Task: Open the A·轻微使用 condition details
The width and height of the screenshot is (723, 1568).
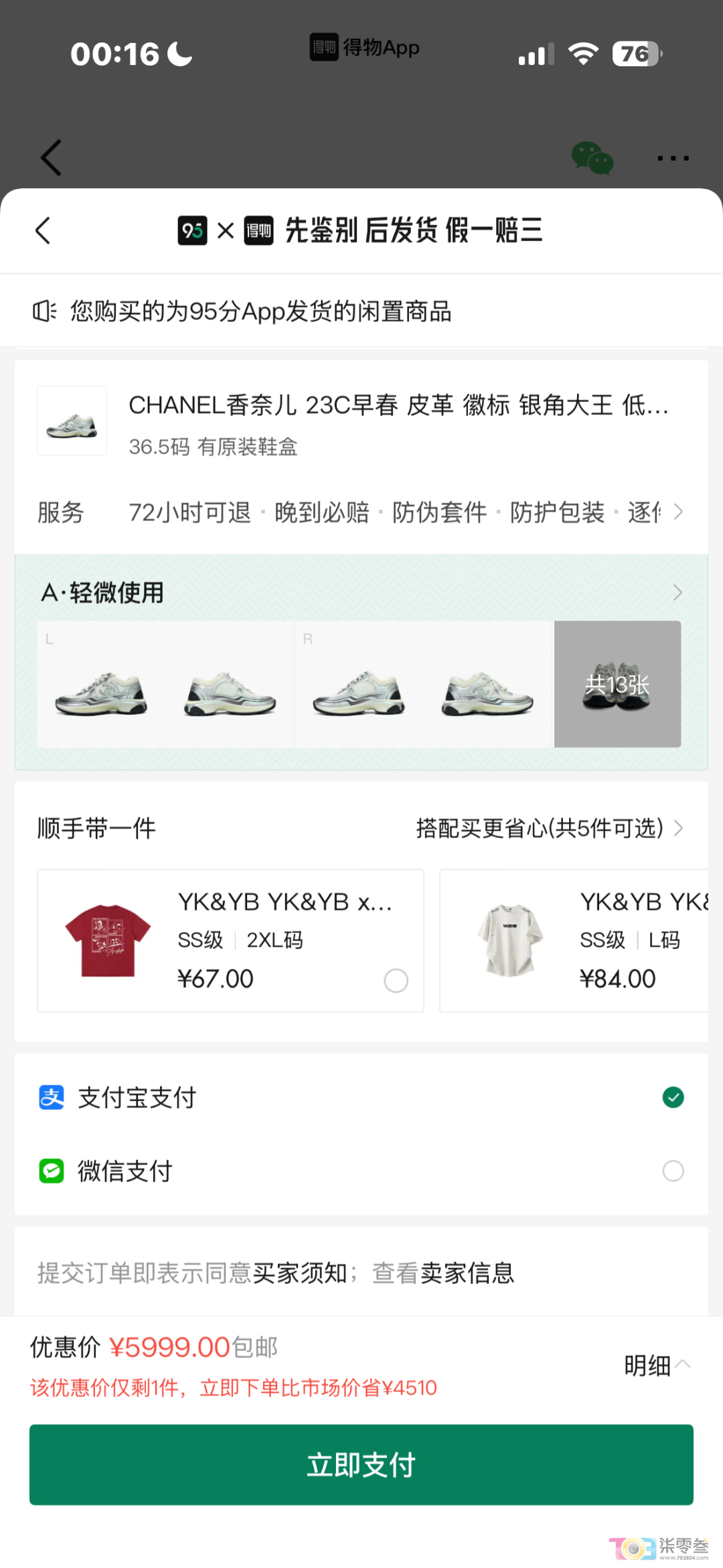Action: point(361,593)
